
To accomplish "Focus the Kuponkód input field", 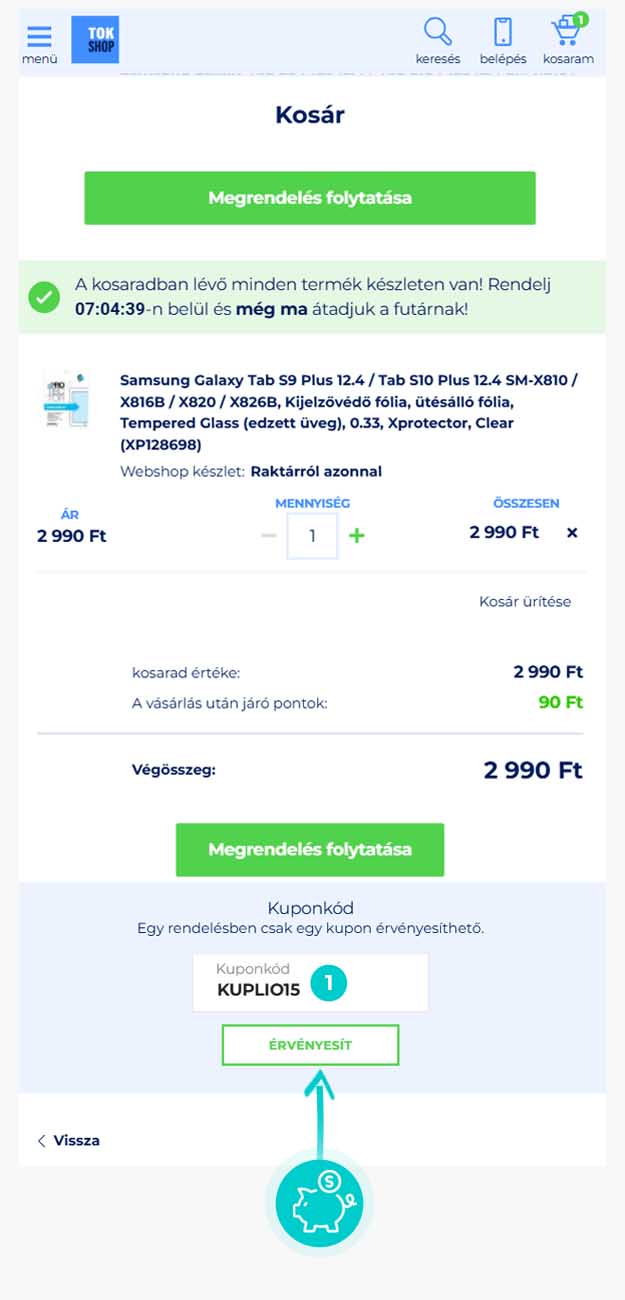I will [x=310, y=982].
